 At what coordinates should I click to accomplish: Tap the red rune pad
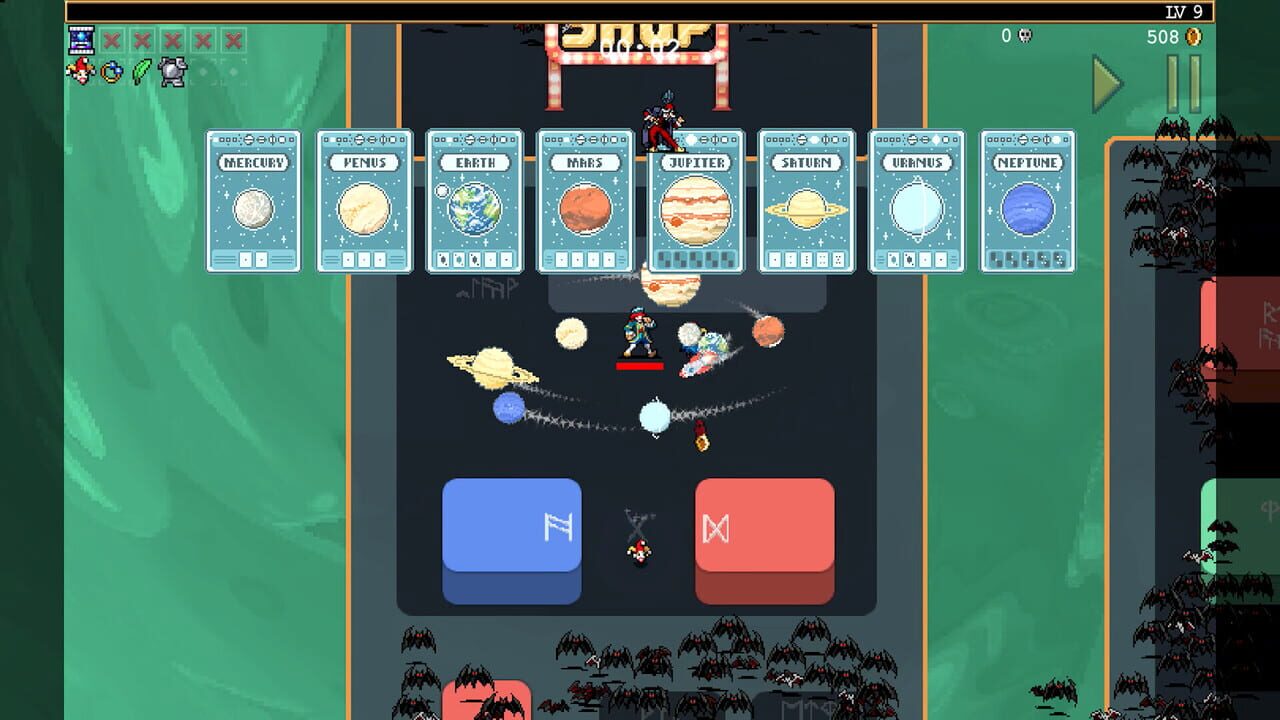pos(765,527)
